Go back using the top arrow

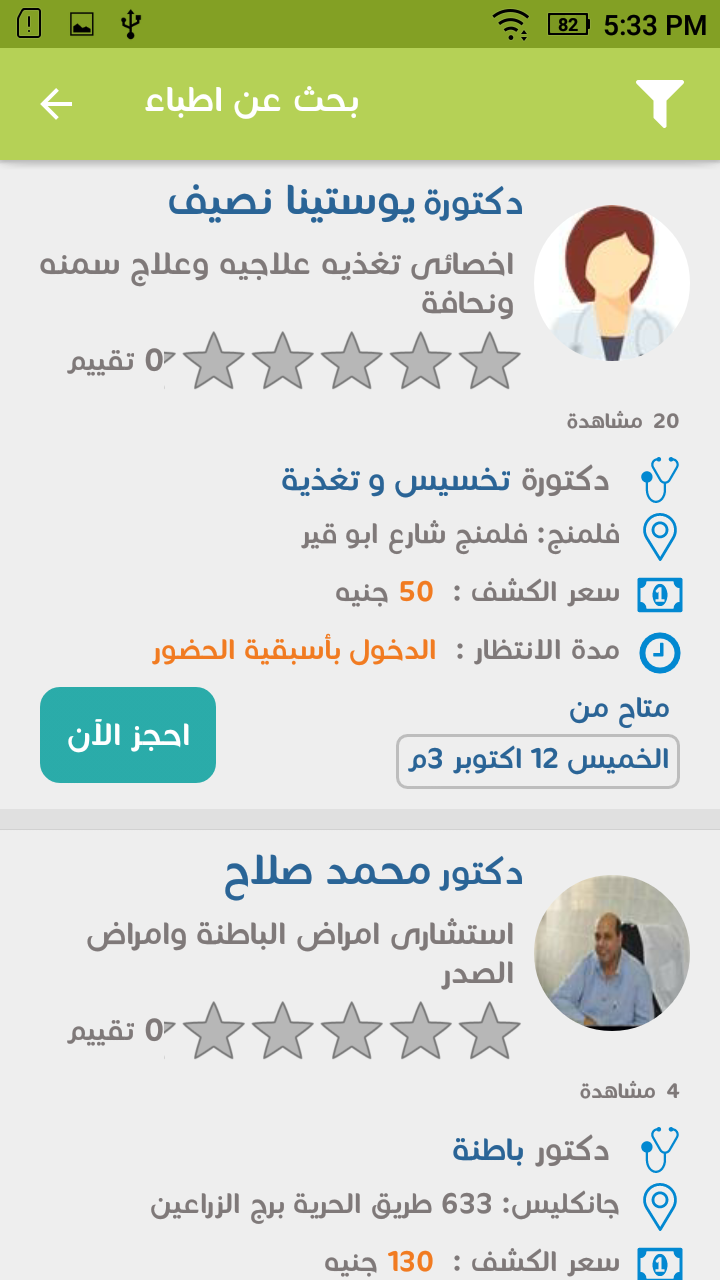[56, 104]
